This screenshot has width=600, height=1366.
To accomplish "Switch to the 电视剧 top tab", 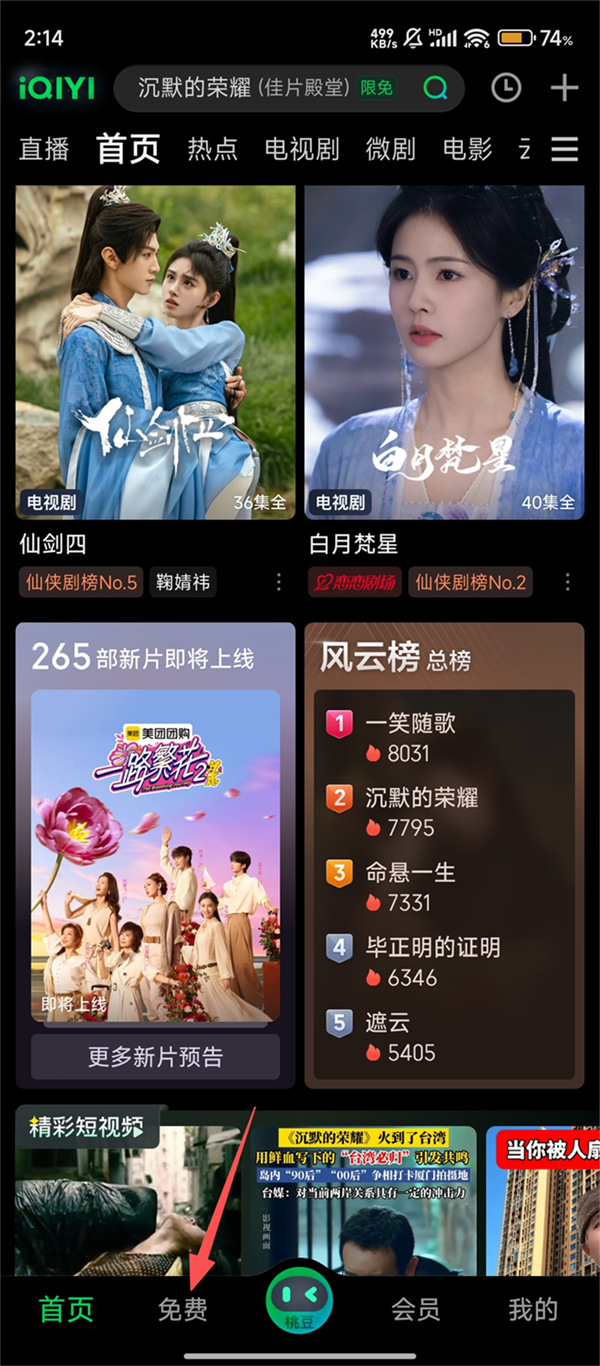I will (303, 149).
